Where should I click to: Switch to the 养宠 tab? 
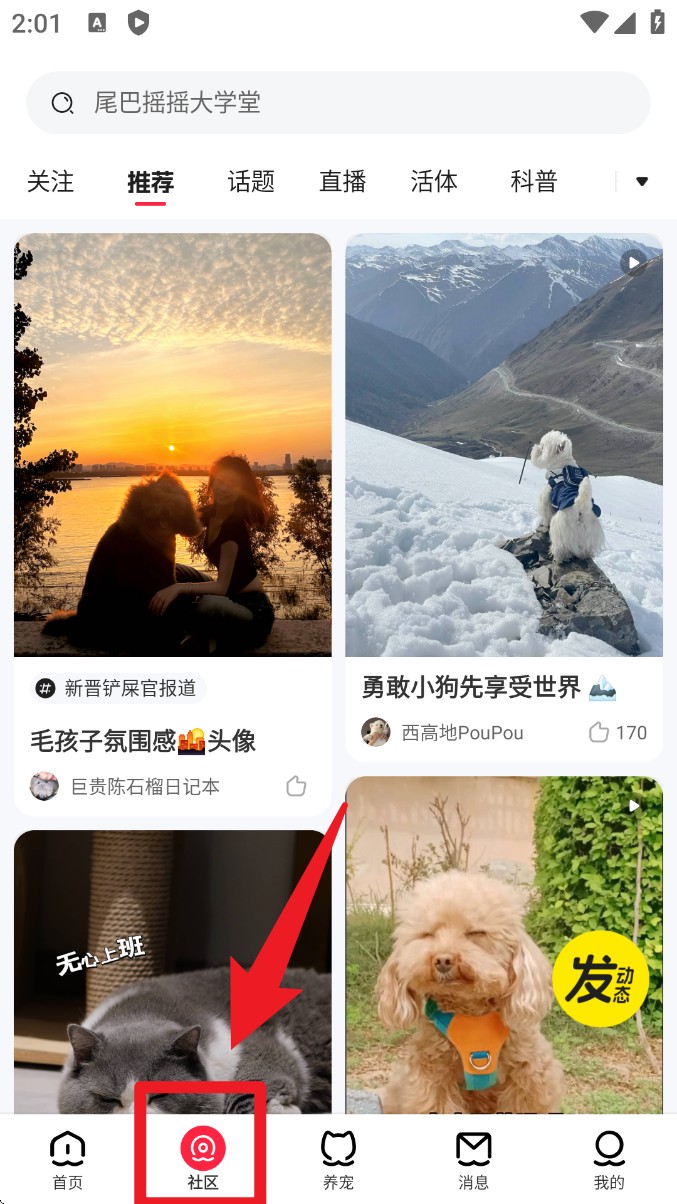point(338,1160)
